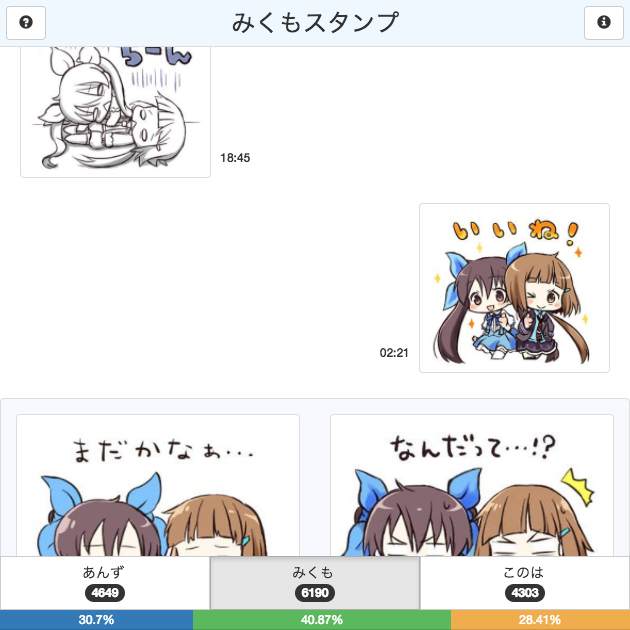This screenshot has width=630, height=630.
Task: Switch to the このは tab
Action: [524, 583]
